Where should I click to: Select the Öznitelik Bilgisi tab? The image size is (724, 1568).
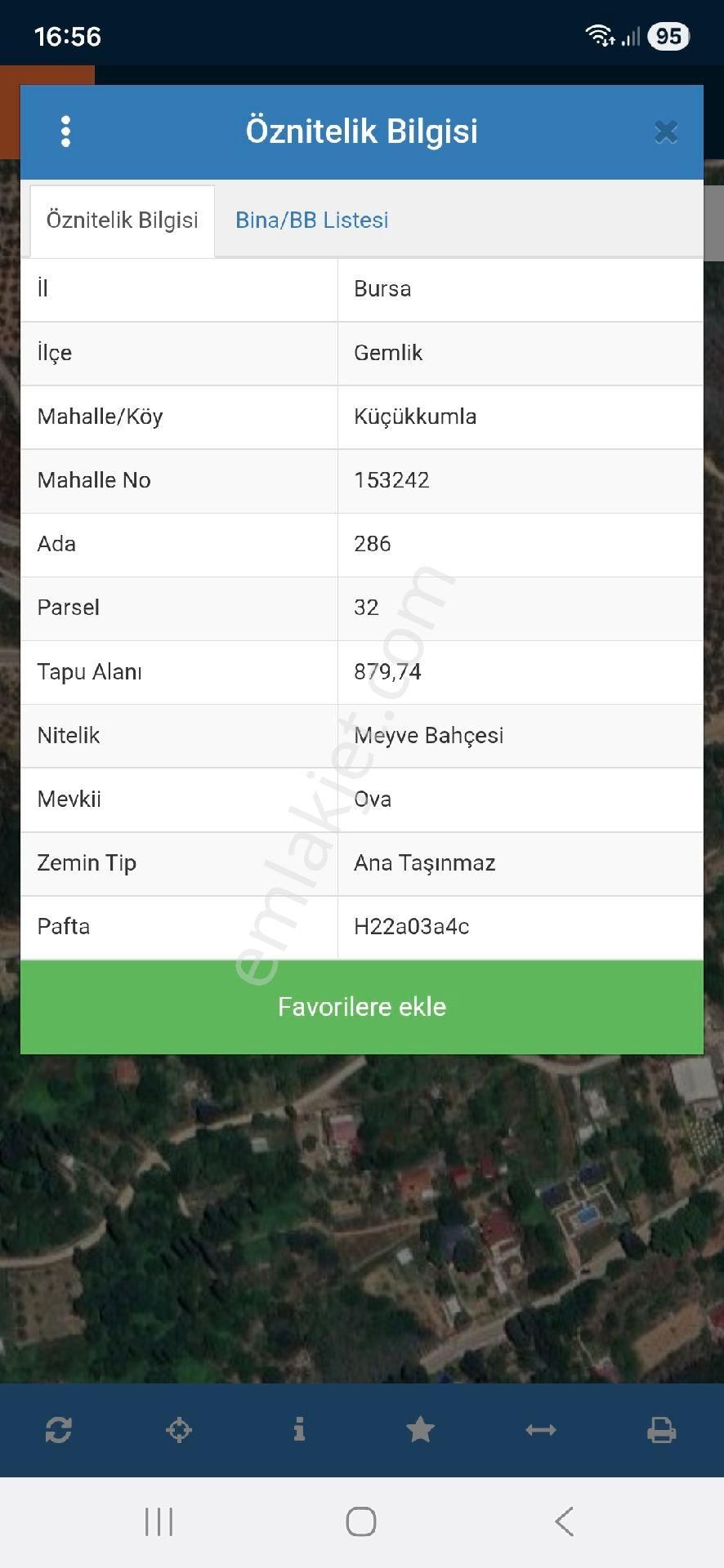coord(123,220)
